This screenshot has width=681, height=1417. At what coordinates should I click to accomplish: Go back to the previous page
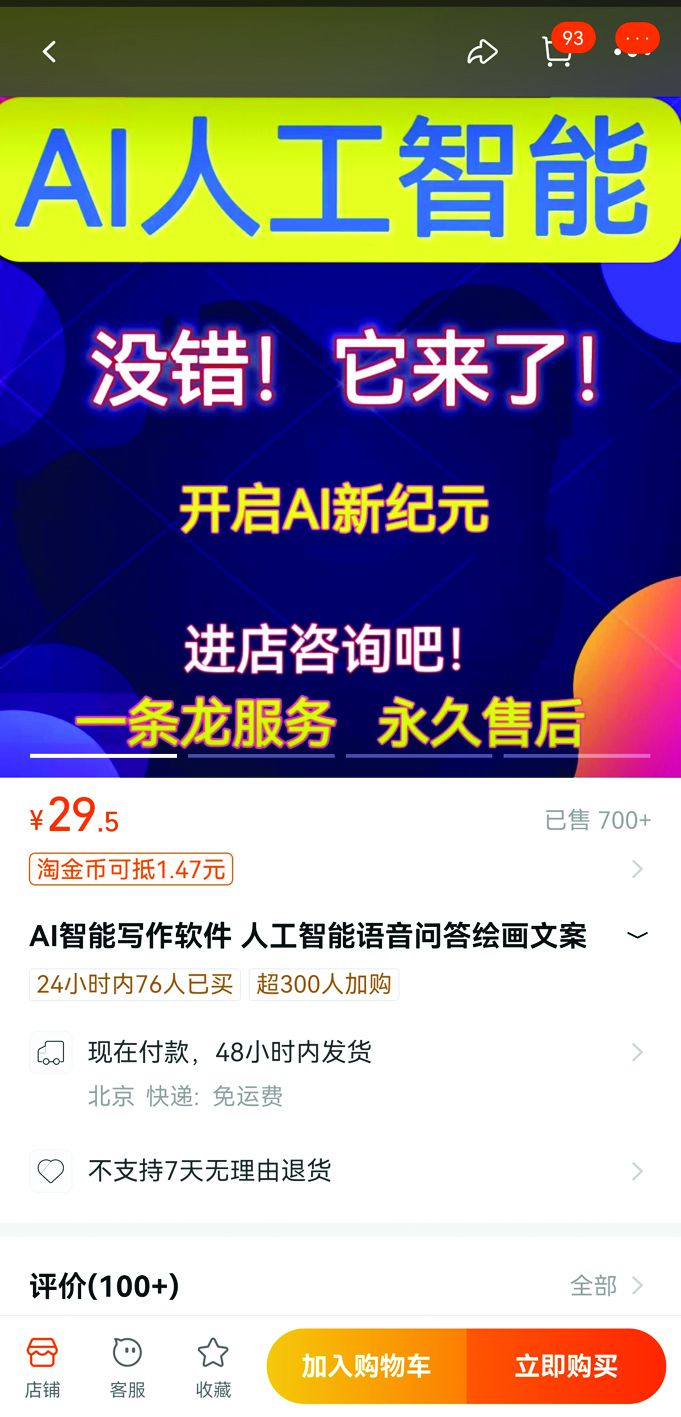pyautogui.click(x=49, y=52)
